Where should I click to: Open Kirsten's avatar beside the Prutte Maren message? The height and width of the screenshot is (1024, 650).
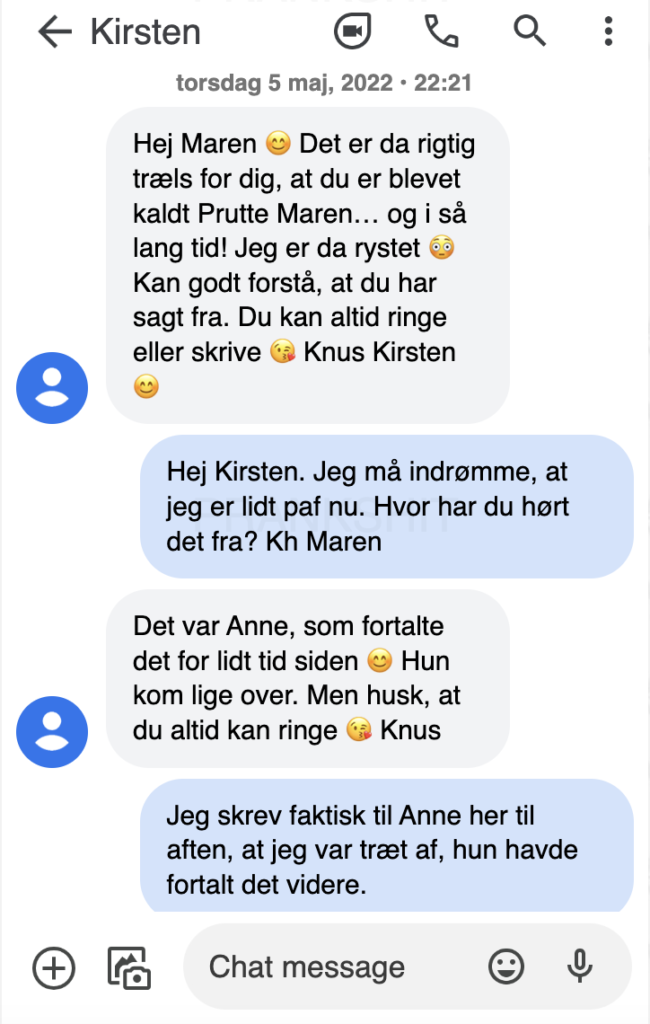click(52, 387)
